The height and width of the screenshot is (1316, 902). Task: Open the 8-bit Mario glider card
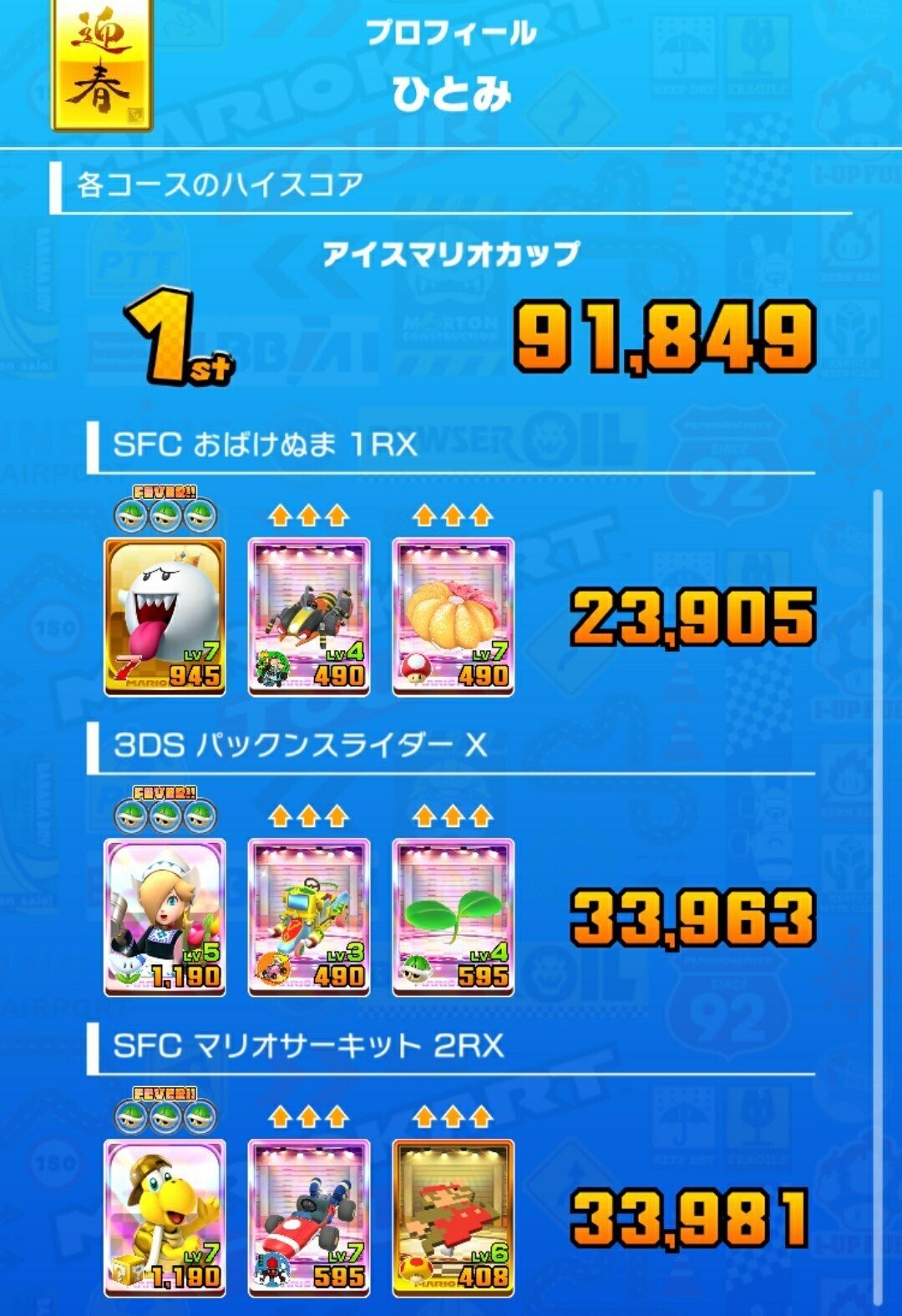(453, 1218)
